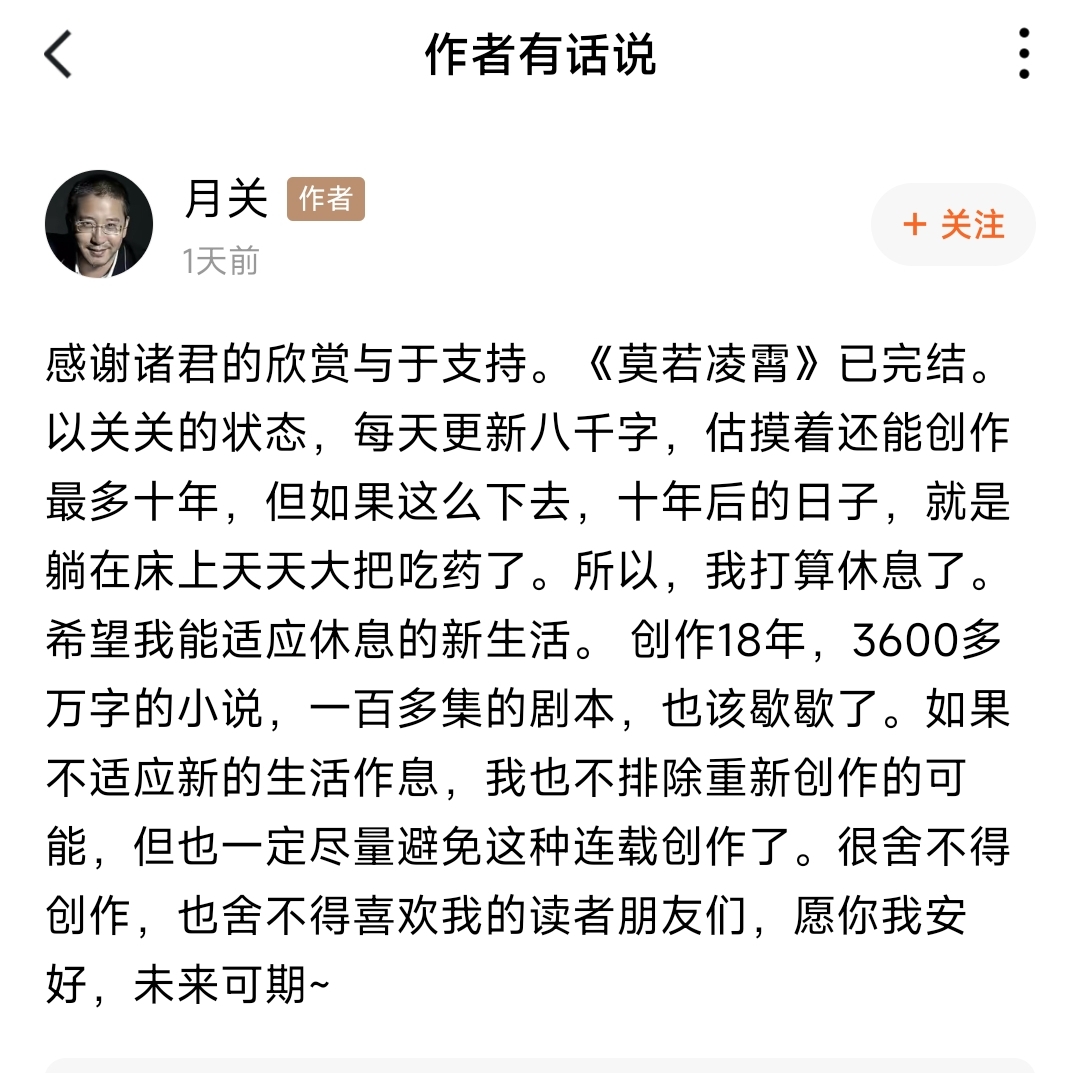
Task: Open 月关's profile avatar
Action: pos(99,223)
